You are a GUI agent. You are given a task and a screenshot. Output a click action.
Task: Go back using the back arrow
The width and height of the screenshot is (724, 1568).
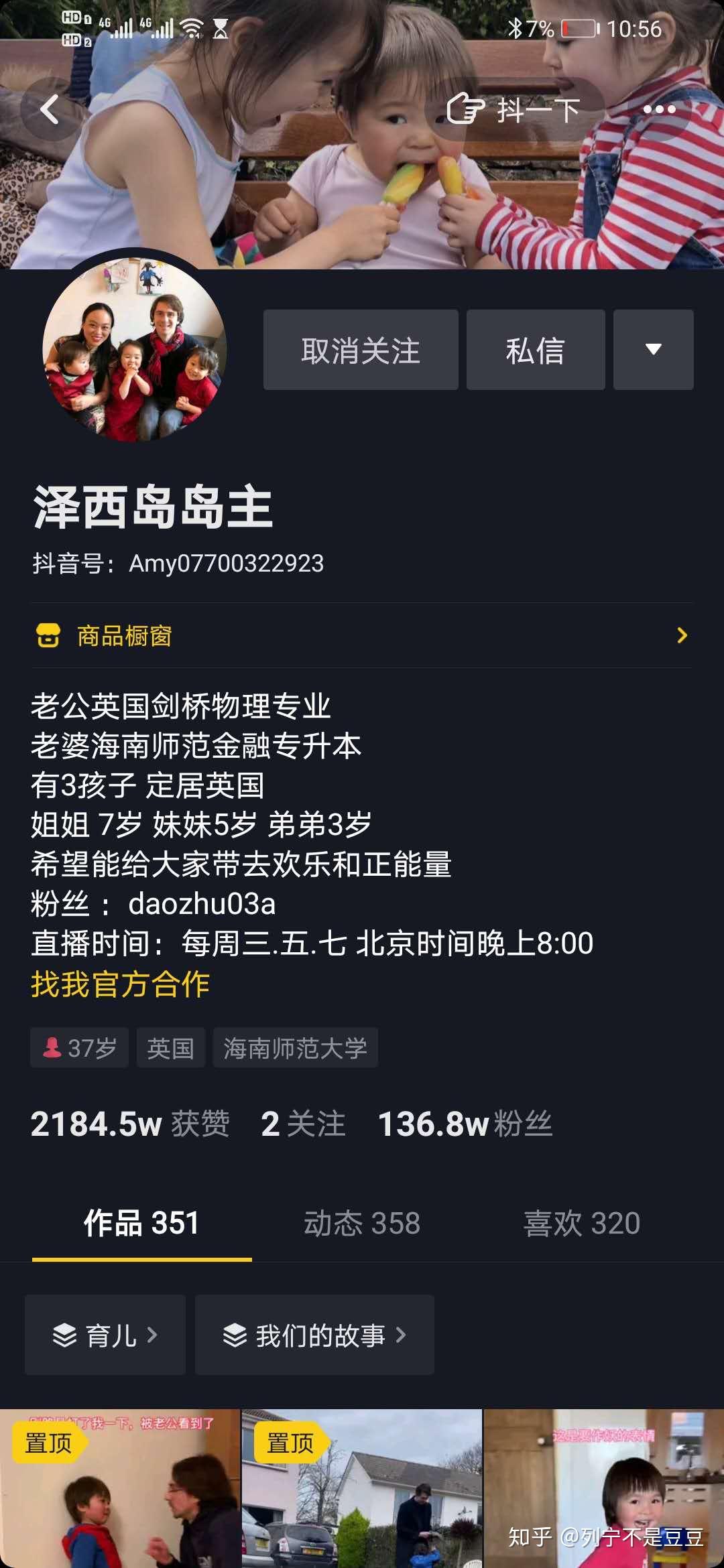pos(50,109)
